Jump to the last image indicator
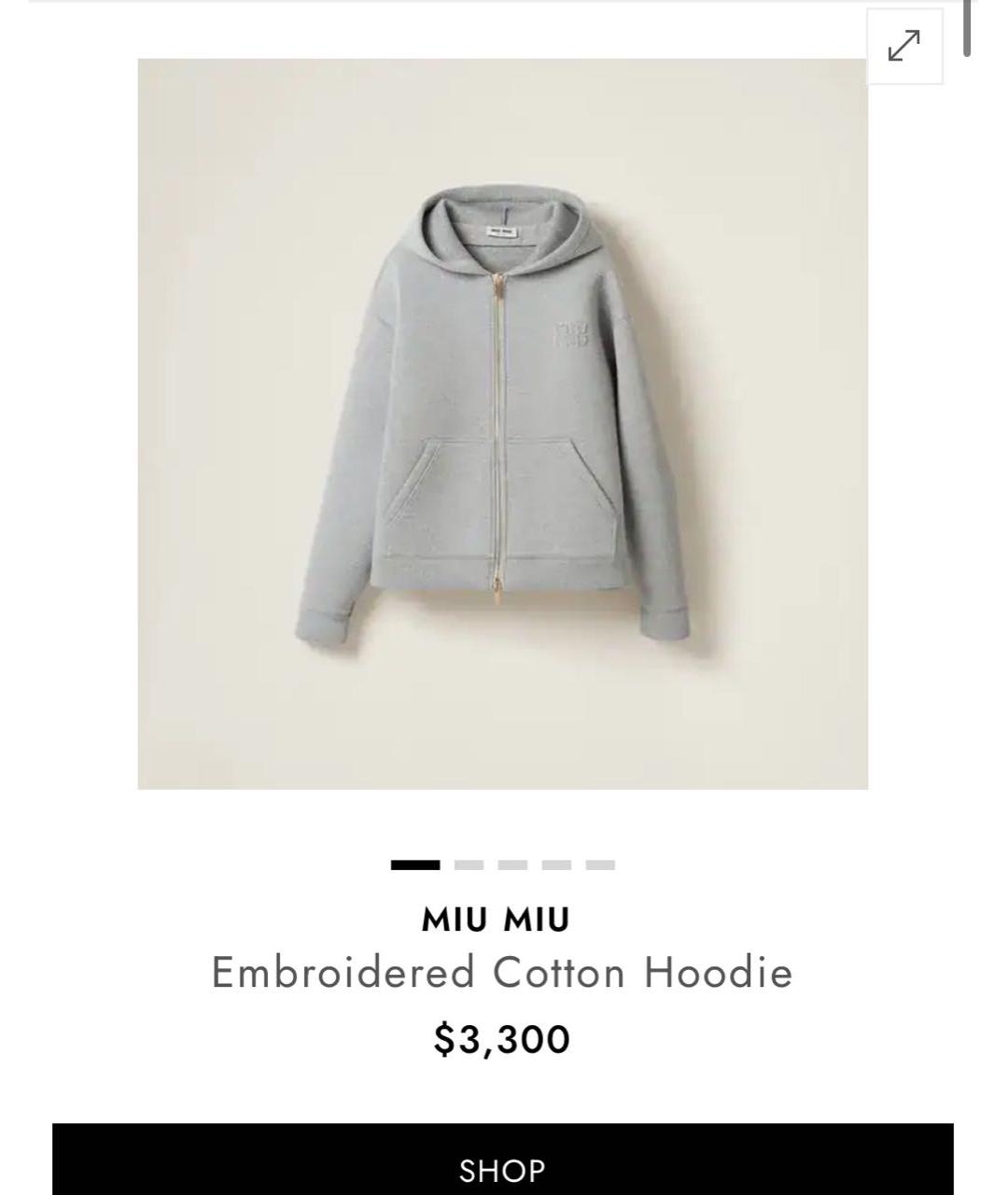Viewport: 1008px width, 1195px height. (x=600, y=865)
